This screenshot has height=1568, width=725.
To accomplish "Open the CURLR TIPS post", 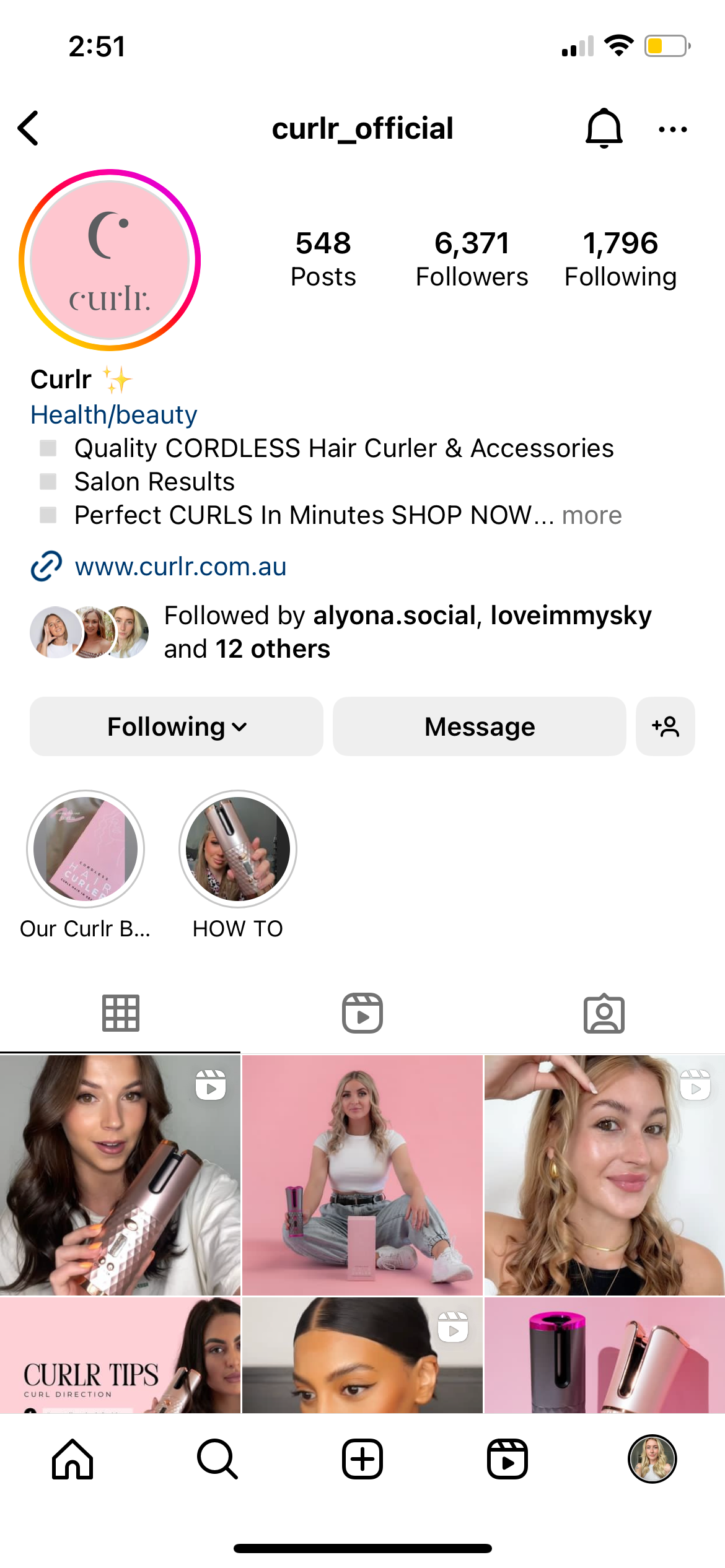I will pos(120,1356).
